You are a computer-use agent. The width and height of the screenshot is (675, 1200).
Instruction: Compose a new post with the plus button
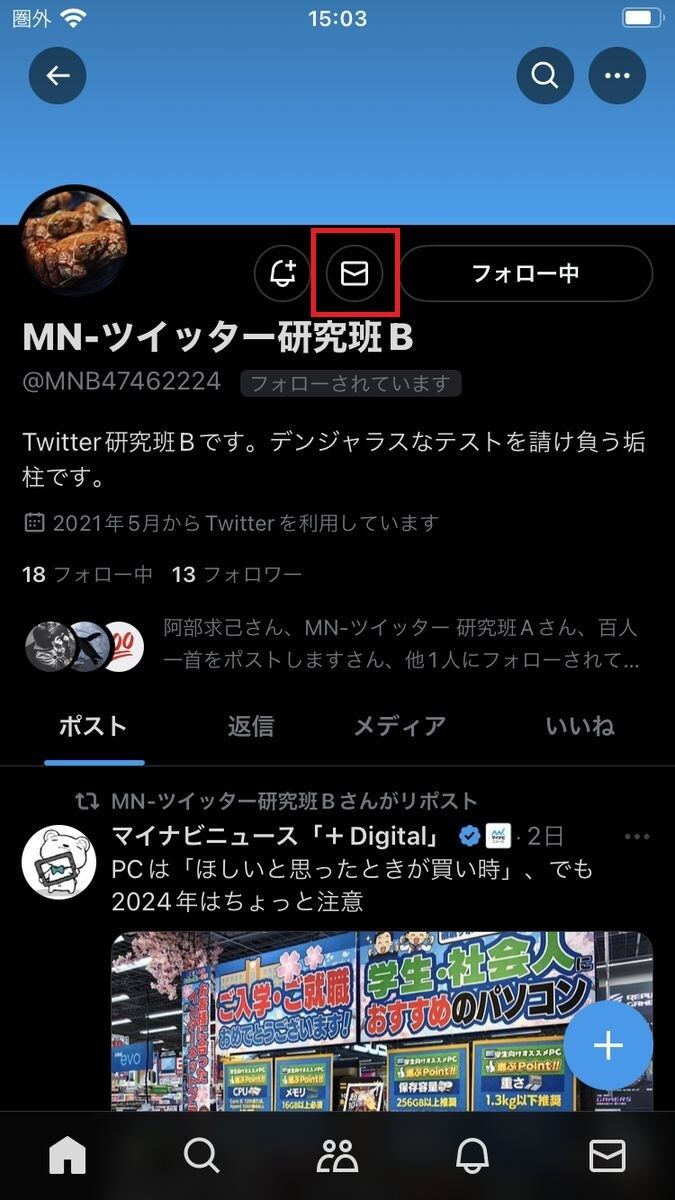(608, 1046)
